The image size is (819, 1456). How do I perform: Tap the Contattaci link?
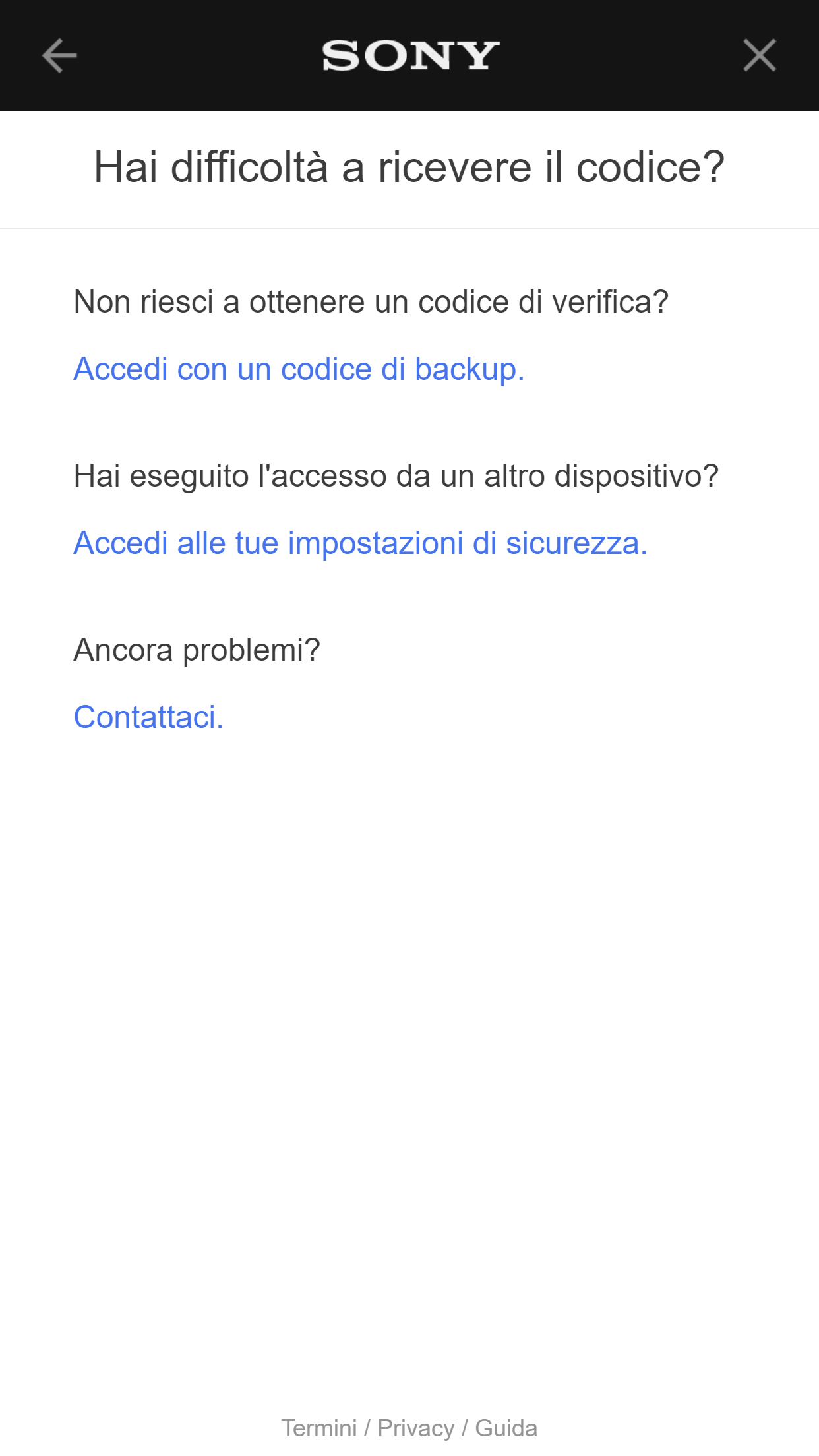[x=148, y=717]
